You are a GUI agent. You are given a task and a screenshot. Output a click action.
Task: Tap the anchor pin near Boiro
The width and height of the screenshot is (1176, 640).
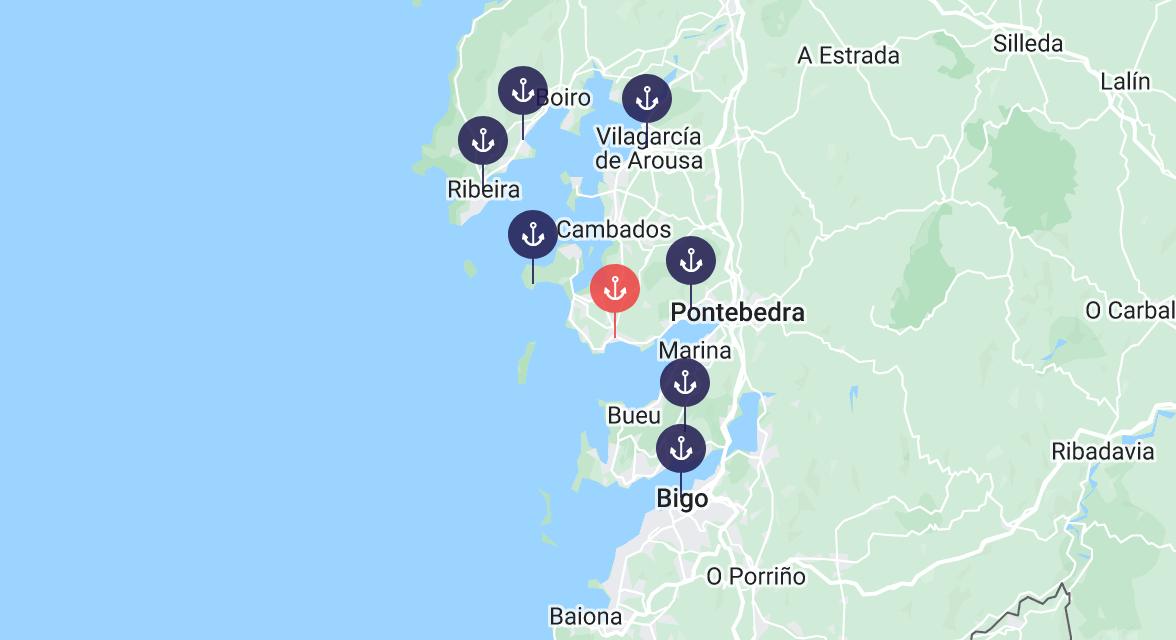pyautogui.click(x=523, y=91)
